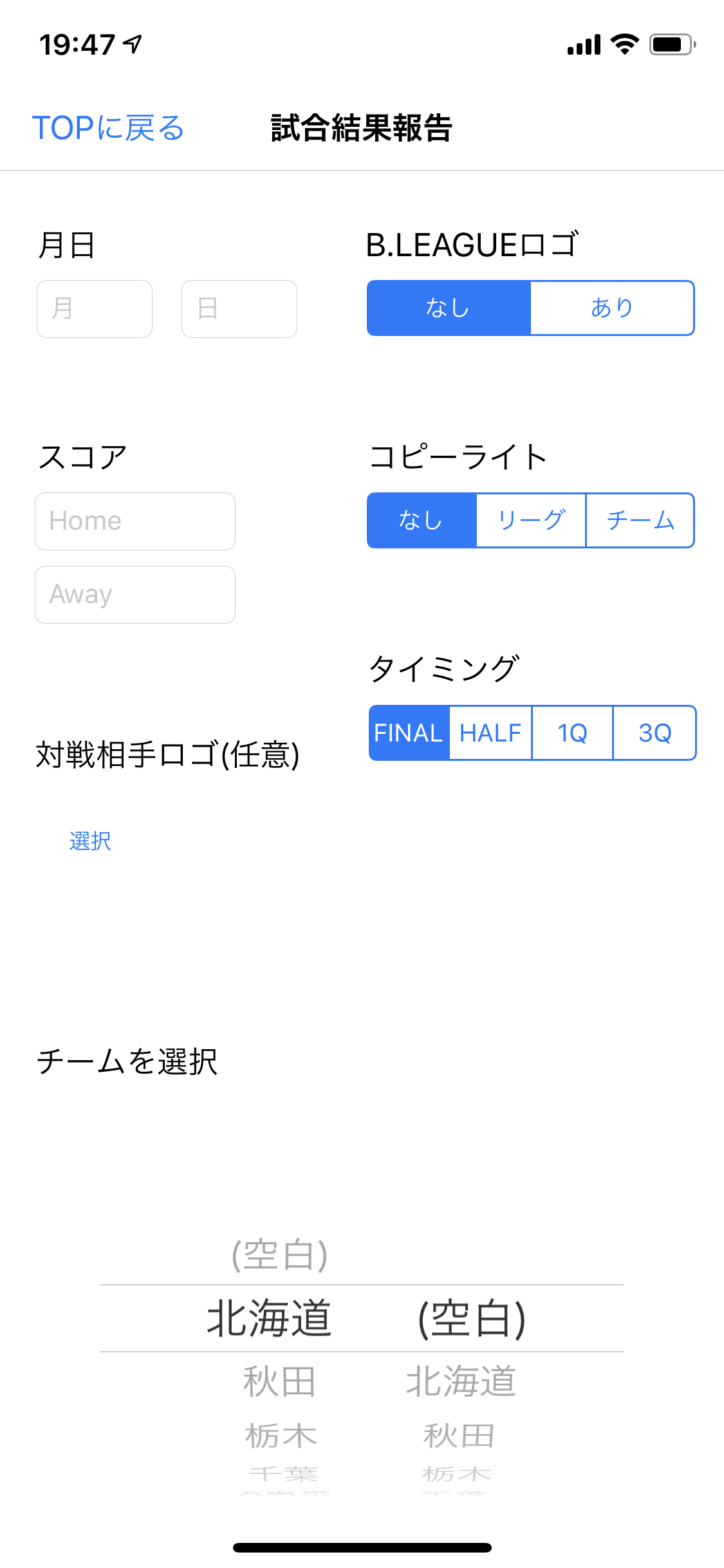Tap the Home score field
Screen dimensions: 724x1568
pyautogui.click(x=135, y=520)
